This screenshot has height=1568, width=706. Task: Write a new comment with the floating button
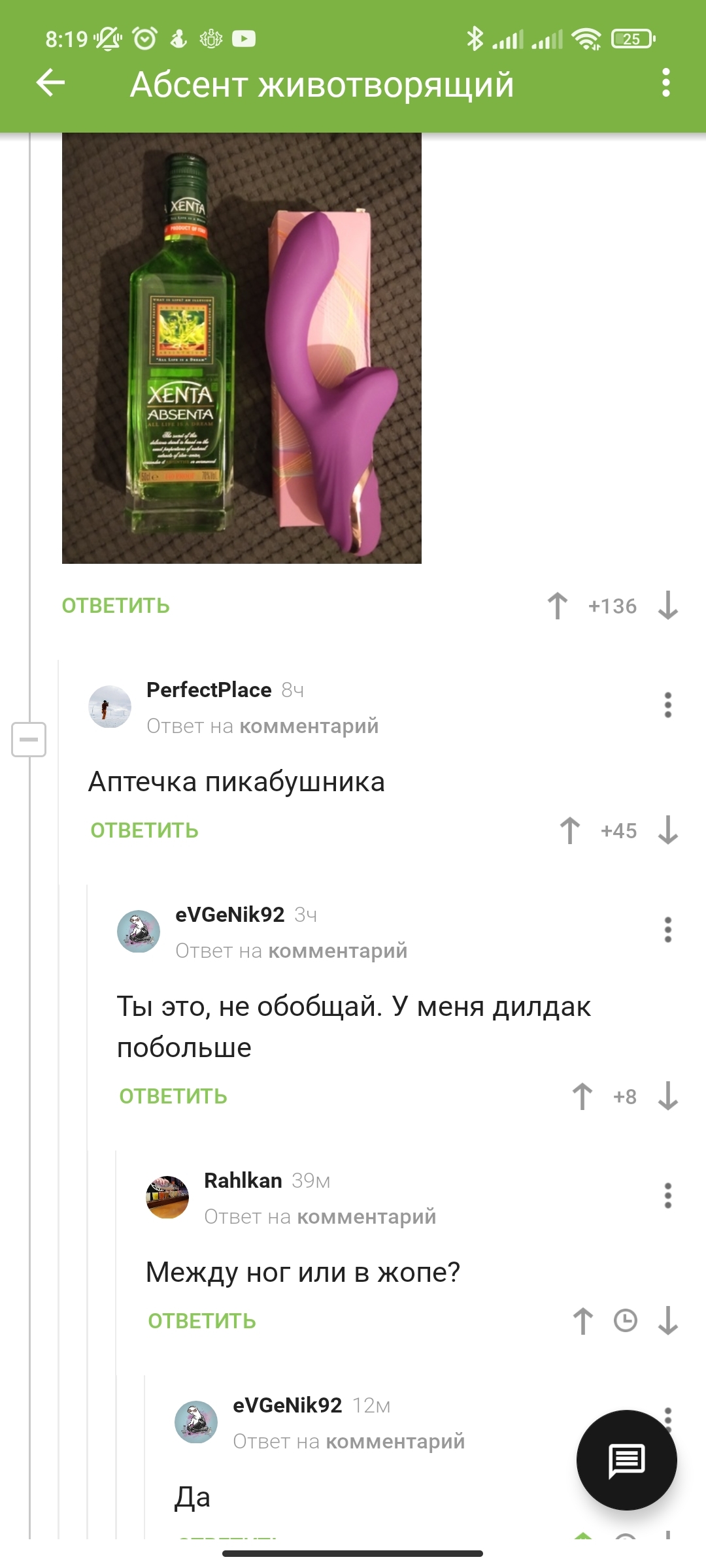click(627, 1460)
